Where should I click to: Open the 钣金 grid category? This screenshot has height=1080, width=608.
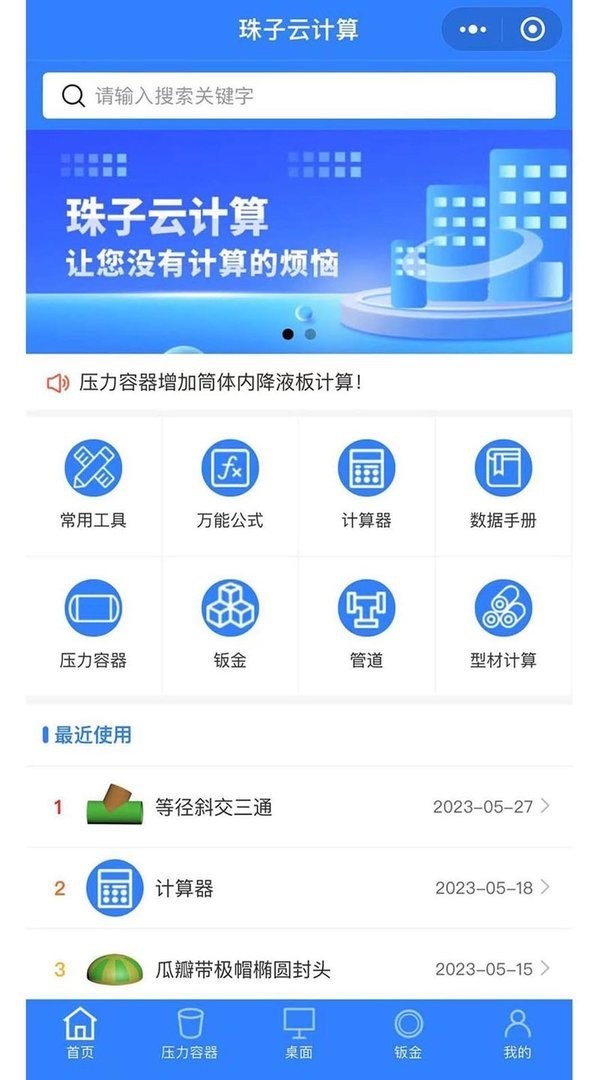tap(230, 624)
